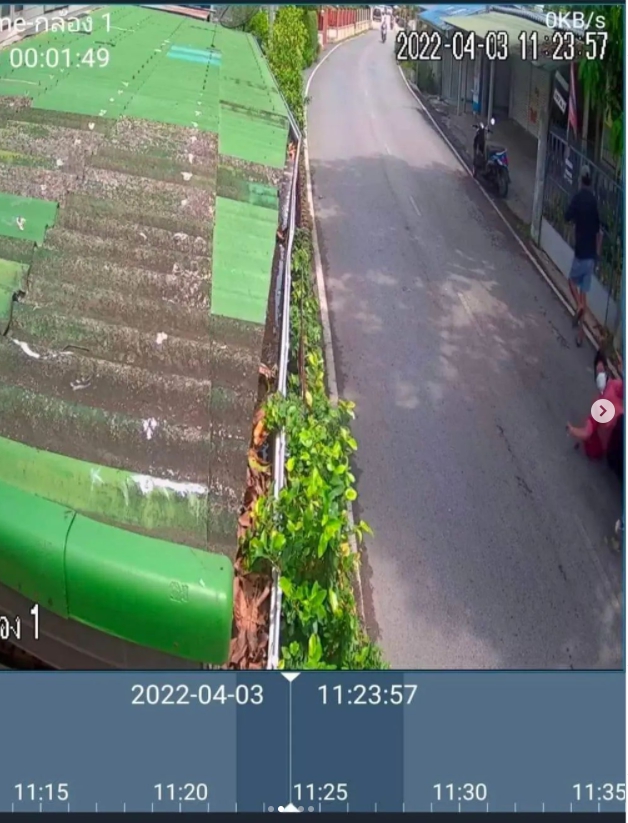The width and height of the screenshot is (628, 823).
Task: Select the 11:35 mark on the timeline
Action: (x=598, y=793)
